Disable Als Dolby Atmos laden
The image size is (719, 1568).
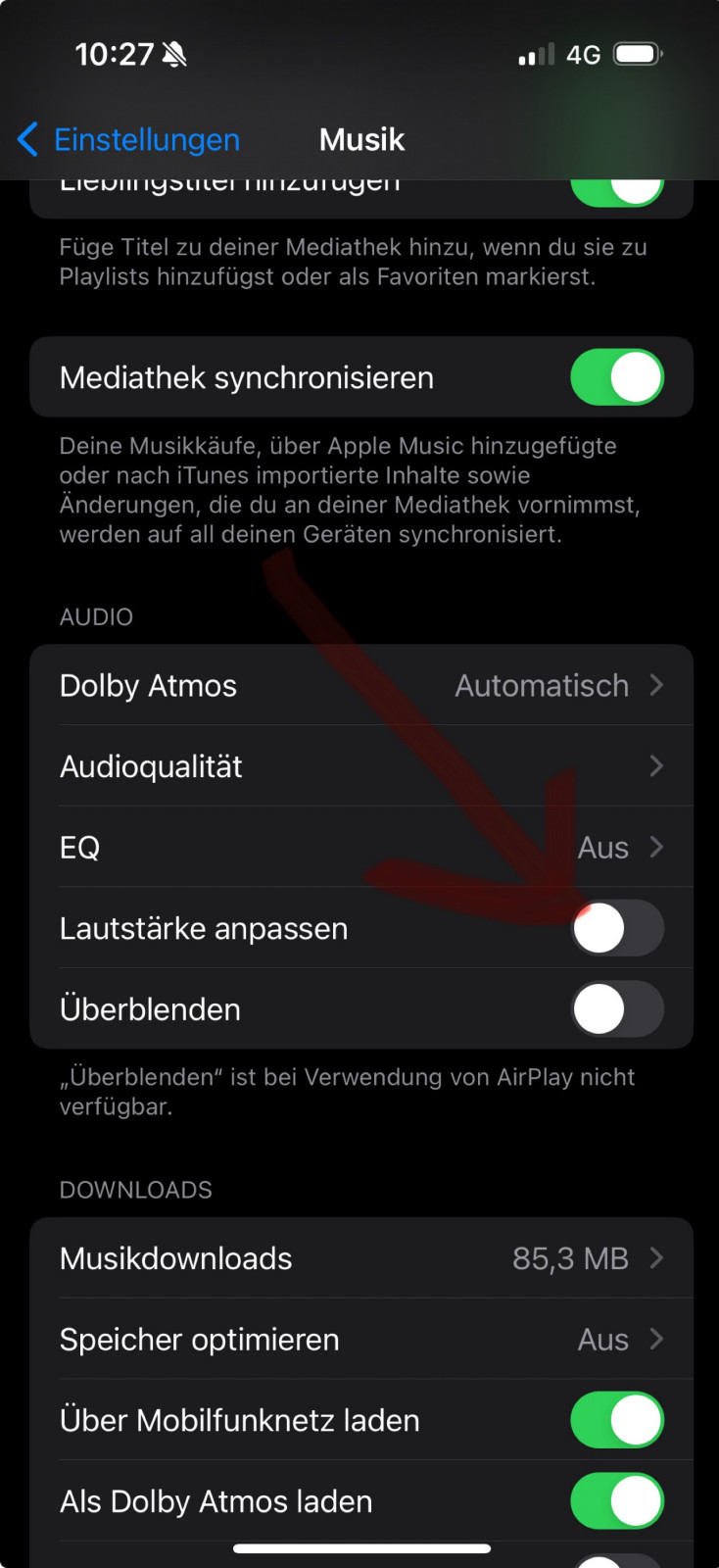coord(616,1500)
